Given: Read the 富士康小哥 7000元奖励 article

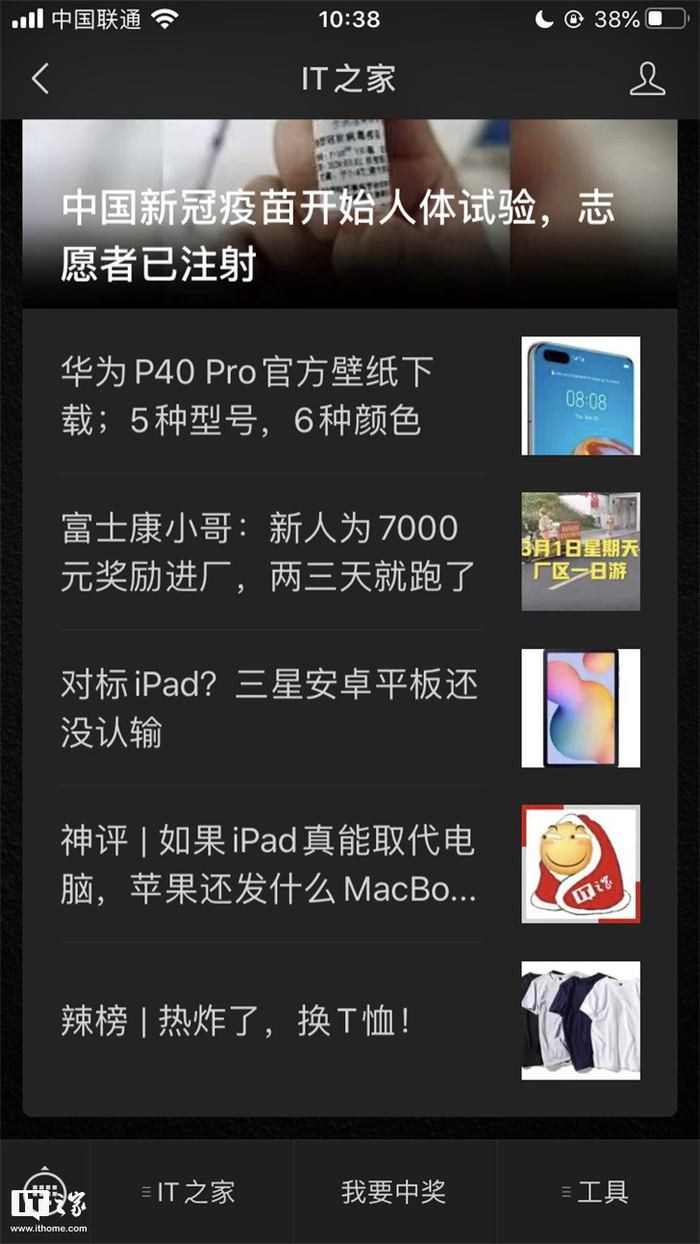Looking at the screenshot, I should click(x=350, y=552).
